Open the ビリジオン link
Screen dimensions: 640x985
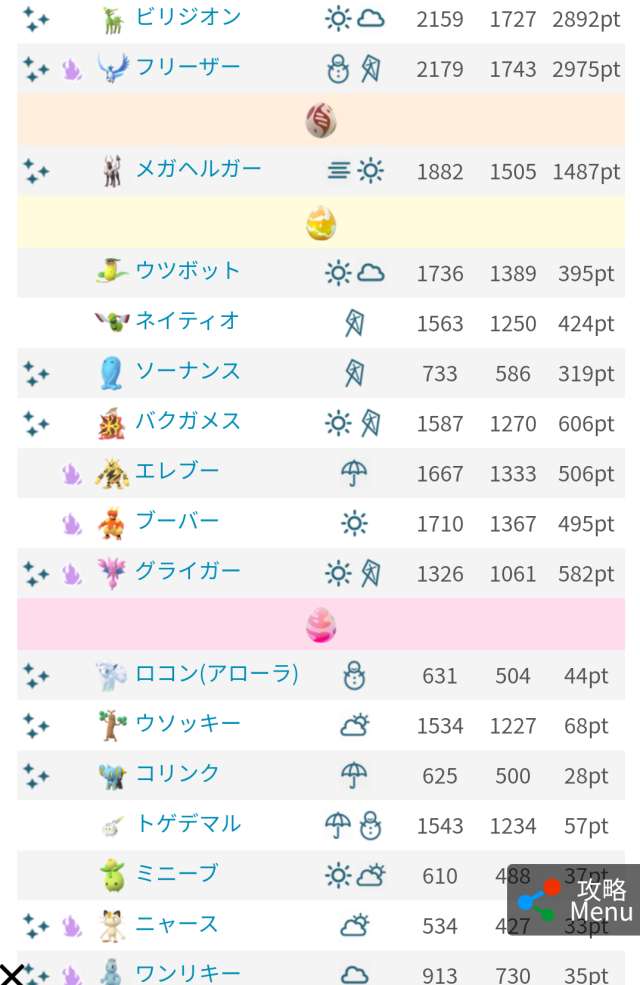coord(188,18)
